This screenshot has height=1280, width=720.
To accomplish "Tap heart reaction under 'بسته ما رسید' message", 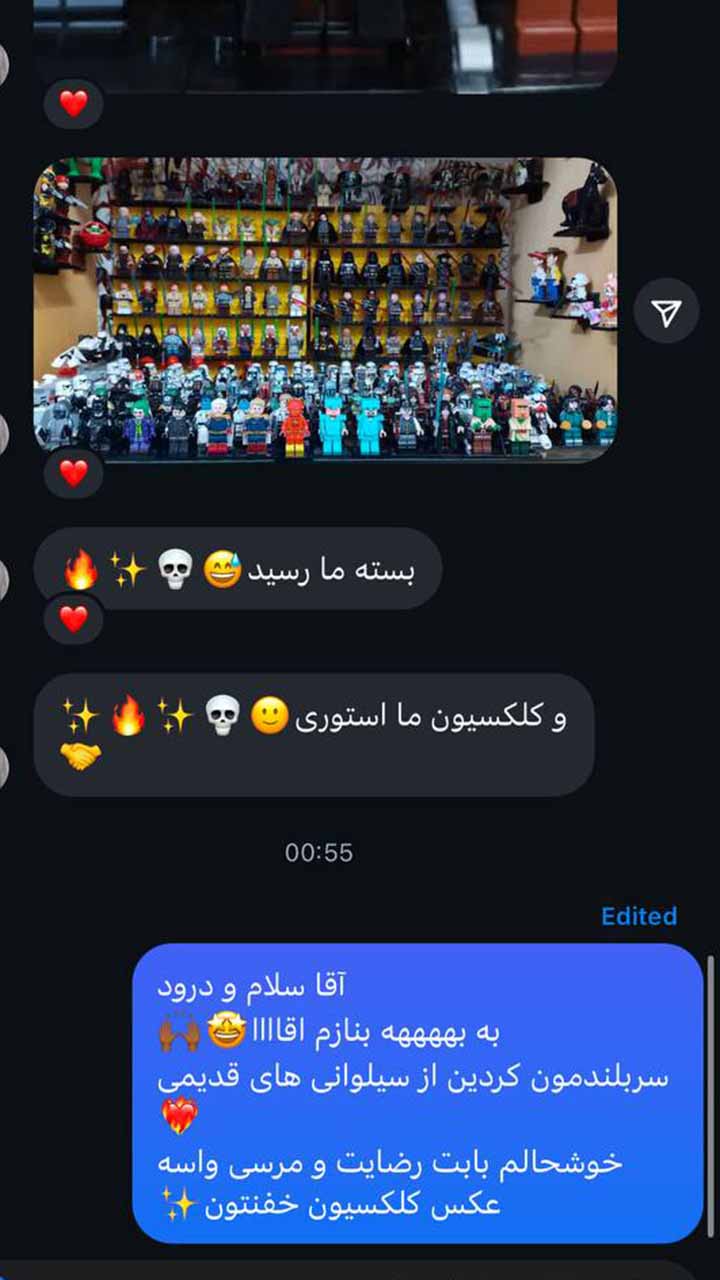I will [73, 619].
